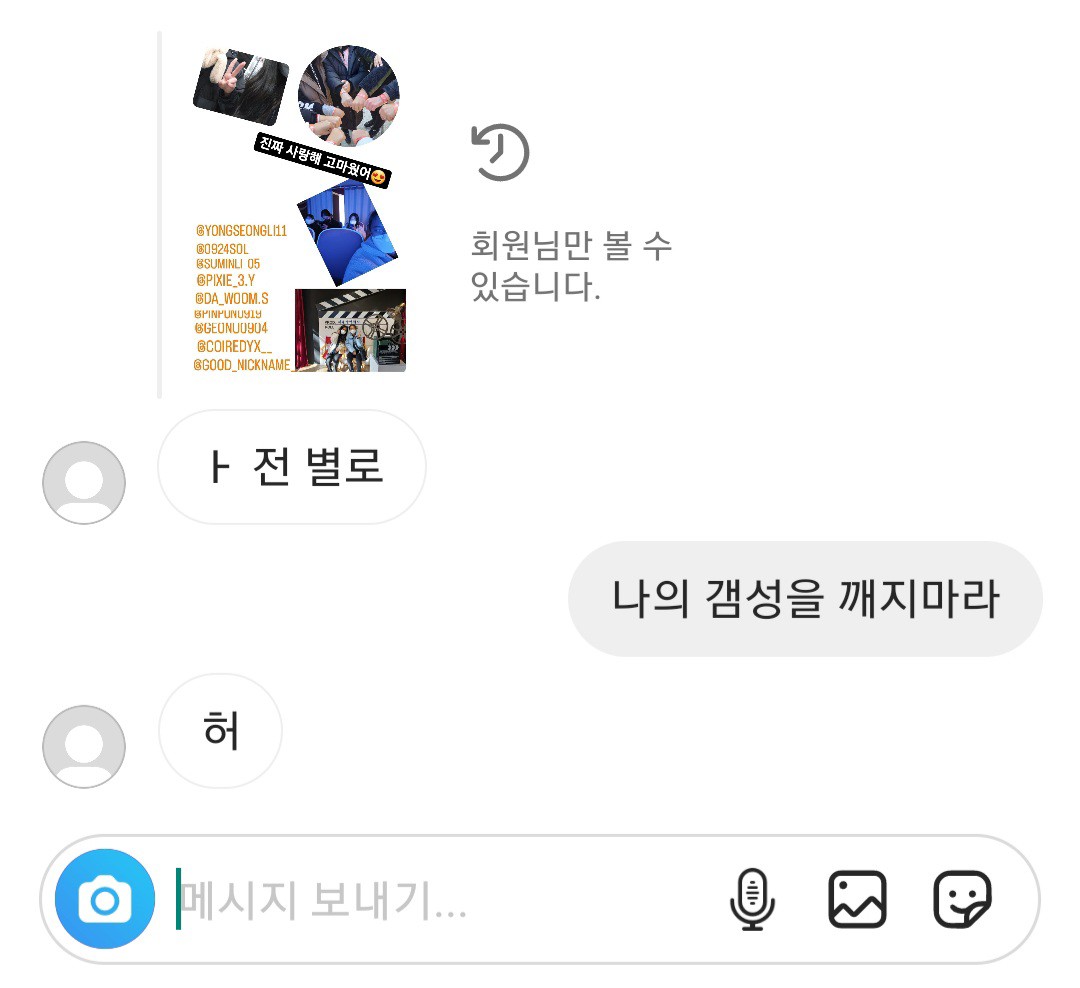Open the camera button in message bar
The width and height of the screenshot is (1080, 988).
(105, 900)
